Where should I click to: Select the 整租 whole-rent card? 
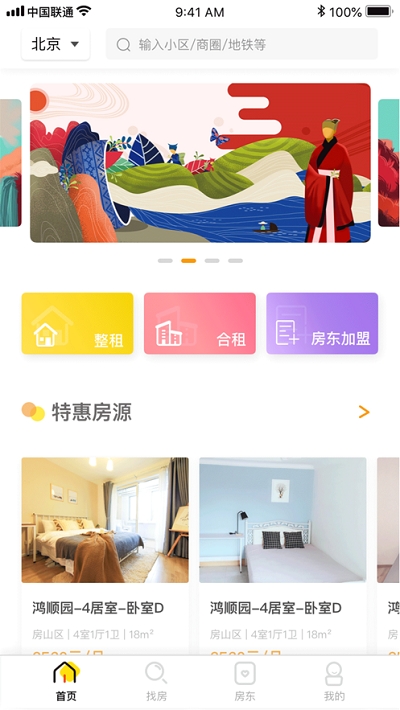(77, 323)
